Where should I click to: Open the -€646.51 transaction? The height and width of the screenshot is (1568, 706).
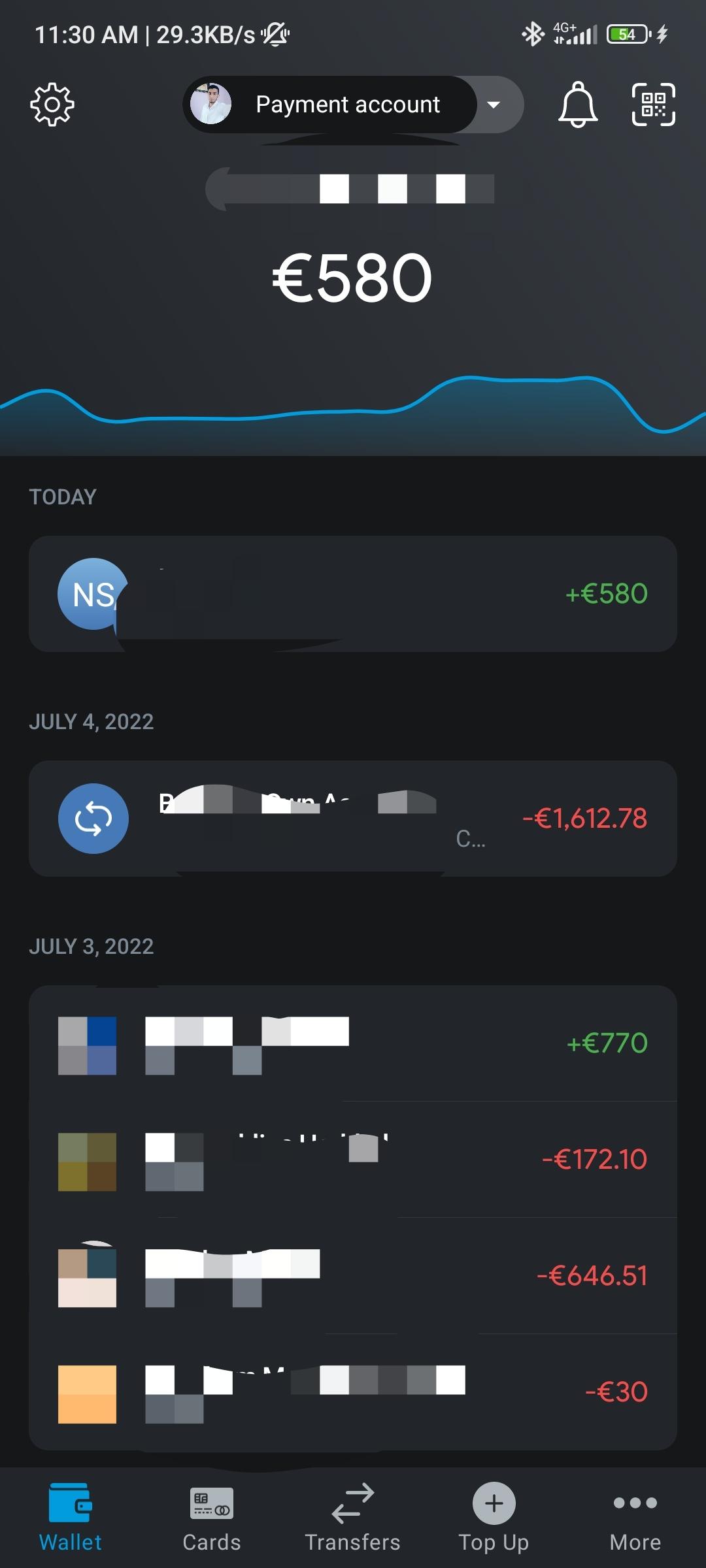click(353, 1276)
